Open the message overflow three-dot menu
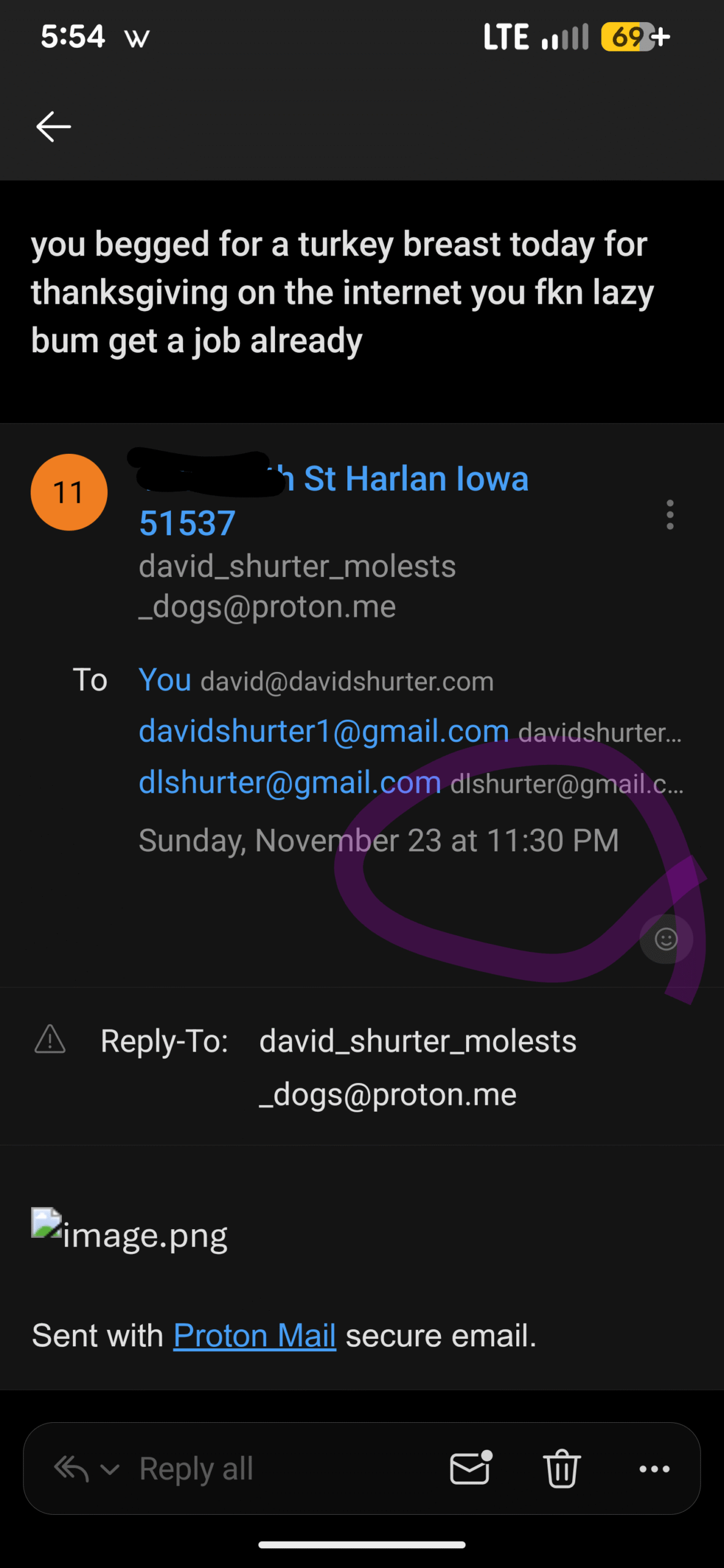 [x=670, y=514]
